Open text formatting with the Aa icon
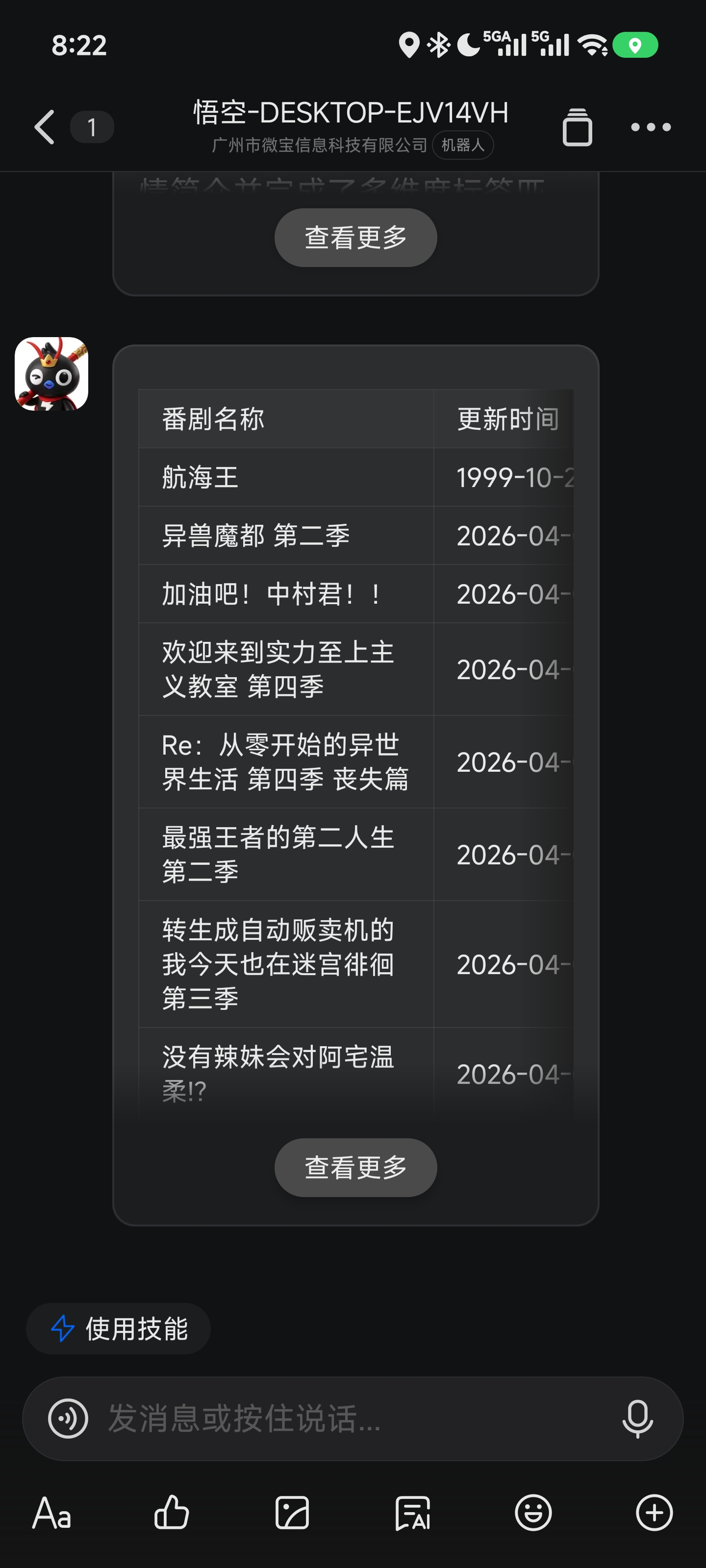 click(x=52, y=1513)
